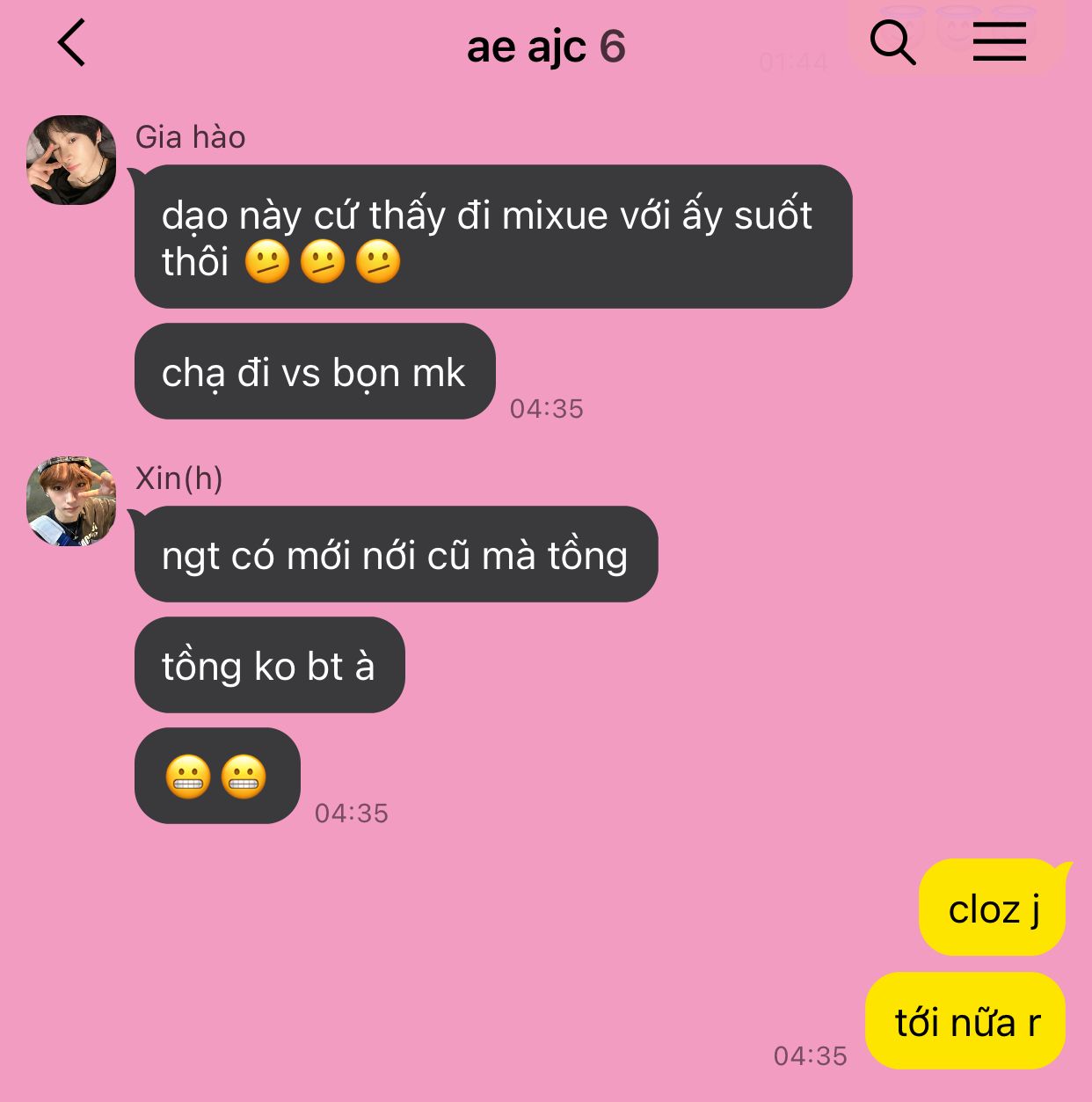The width and height of the screenshot is (1092, 1102).
Task: Go back from the ae ajc chat
Action: click(x=72, y=43)
